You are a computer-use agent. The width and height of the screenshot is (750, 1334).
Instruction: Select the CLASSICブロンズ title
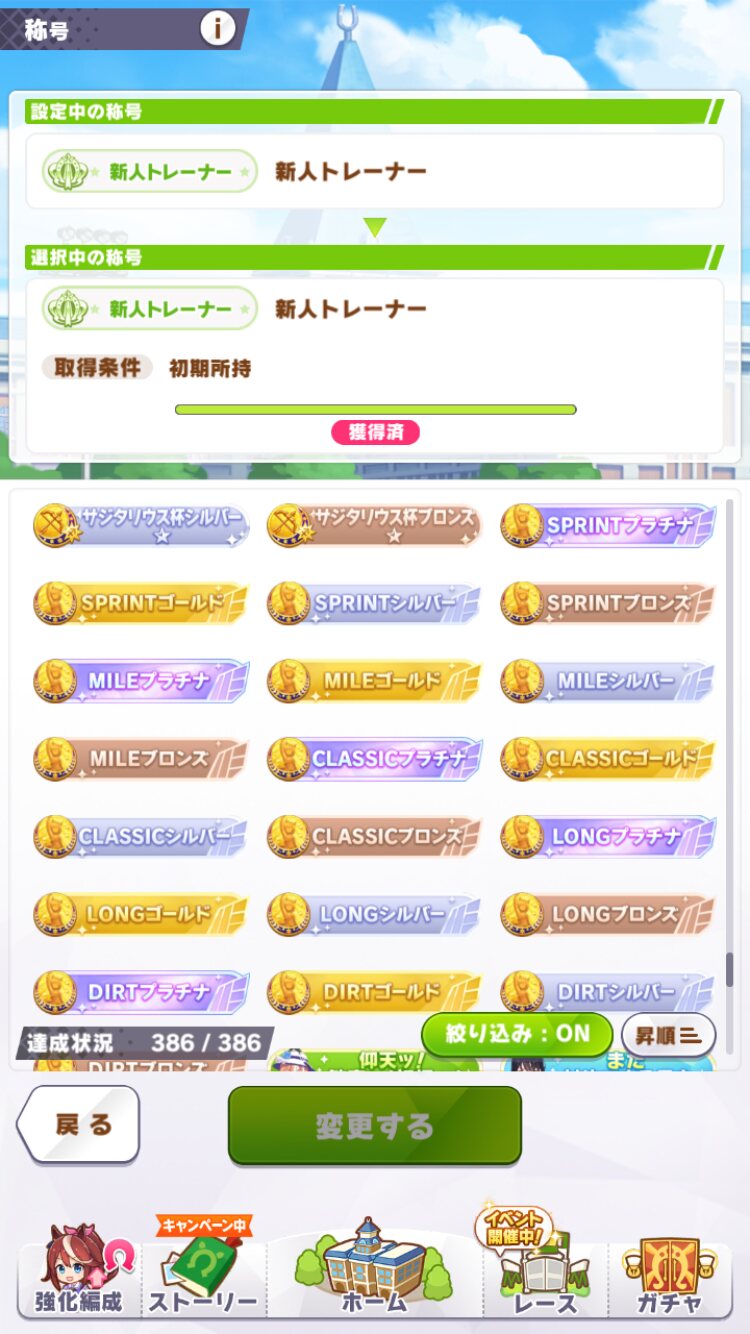point(374,836)
